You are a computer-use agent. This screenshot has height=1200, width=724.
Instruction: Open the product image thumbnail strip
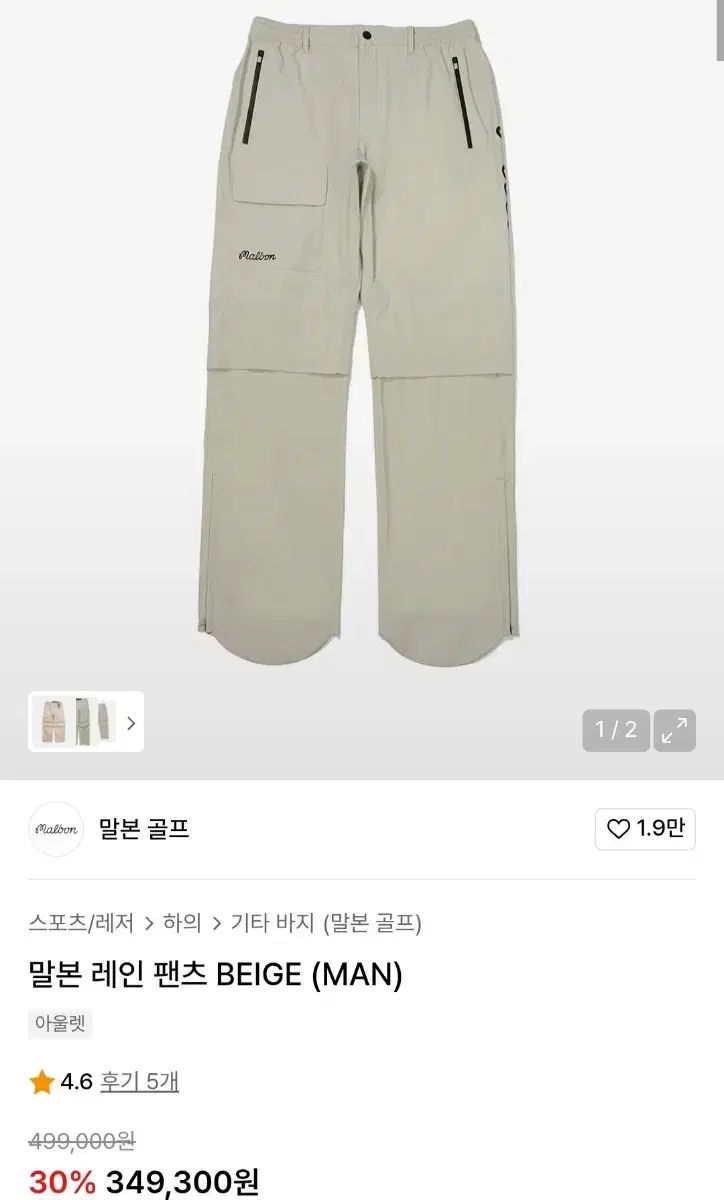pyautogui.click(x=86, y=721)
